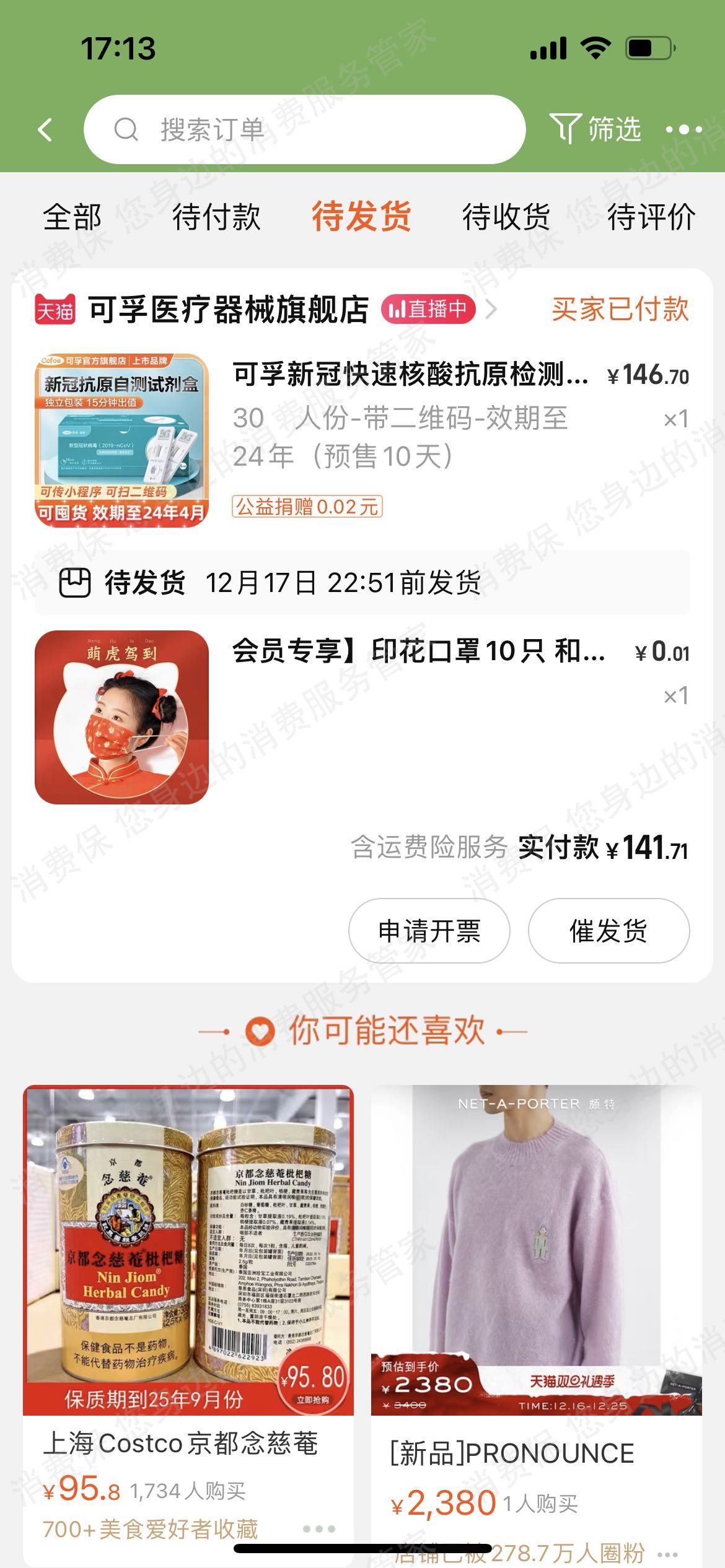725x1568 pixels.
Task: Tap the 搜索订单 search field
Action: pyautogui.click(x=304, y=129)
